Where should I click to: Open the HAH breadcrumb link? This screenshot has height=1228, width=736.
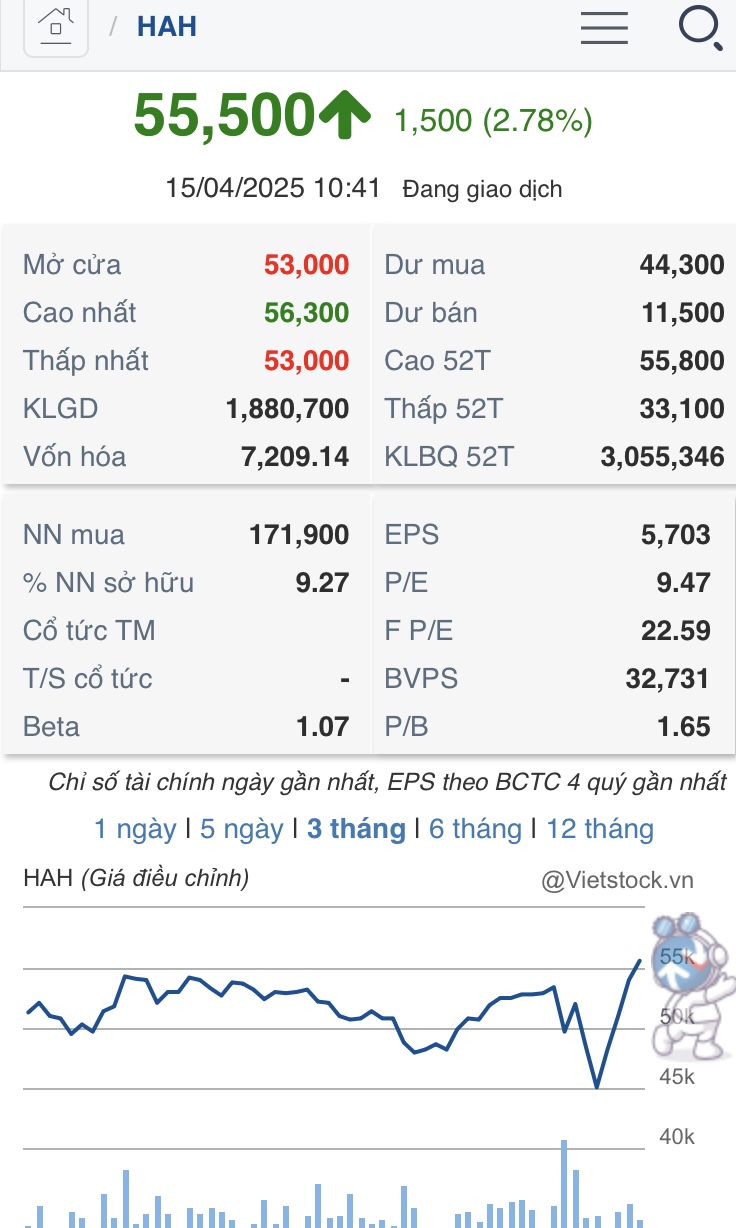pyautogui.click(x=167, y=27)
